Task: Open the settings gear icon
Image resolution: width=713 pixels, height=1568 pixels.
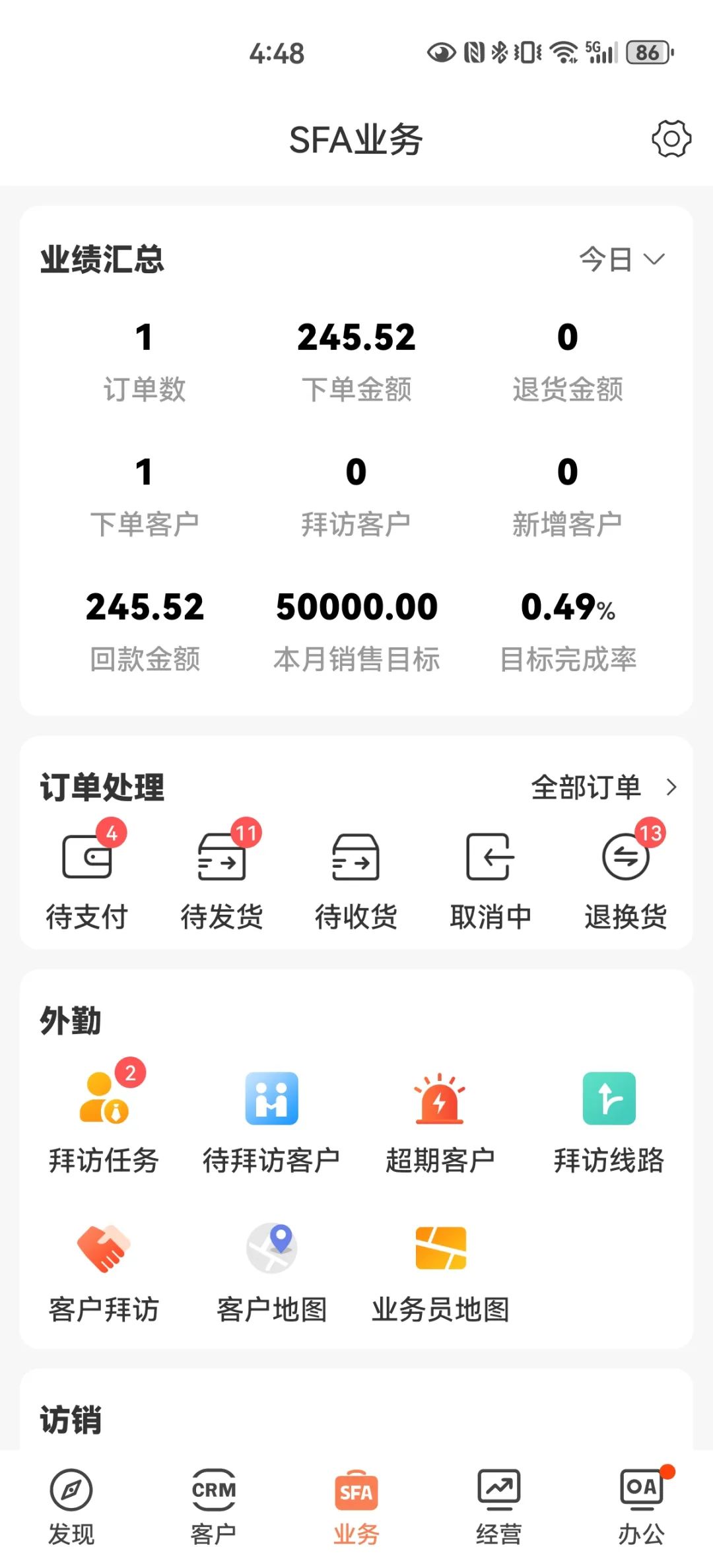Action: (671, 139)
